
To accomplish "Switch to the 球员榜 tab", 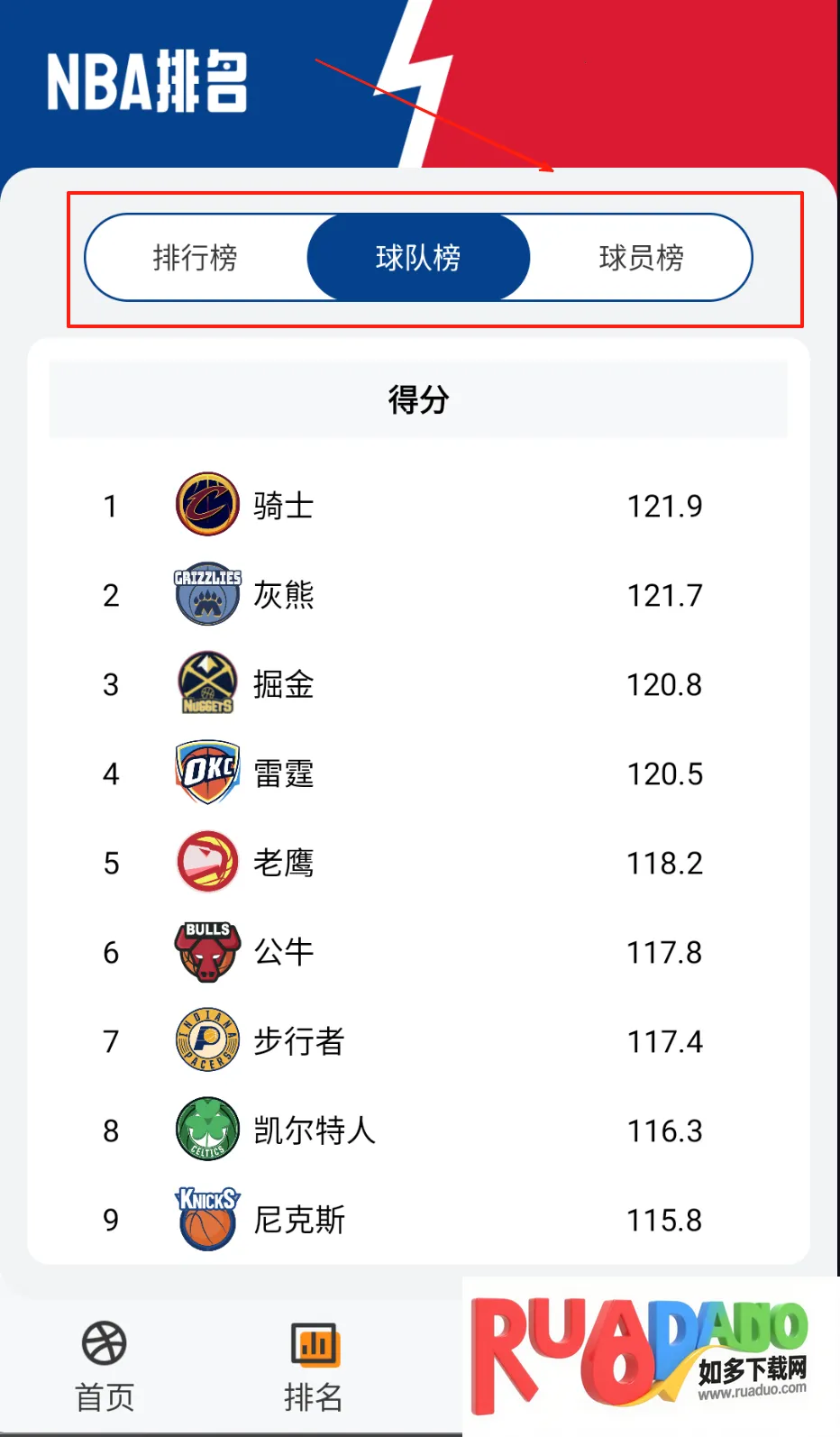I will tap(642, 258).
